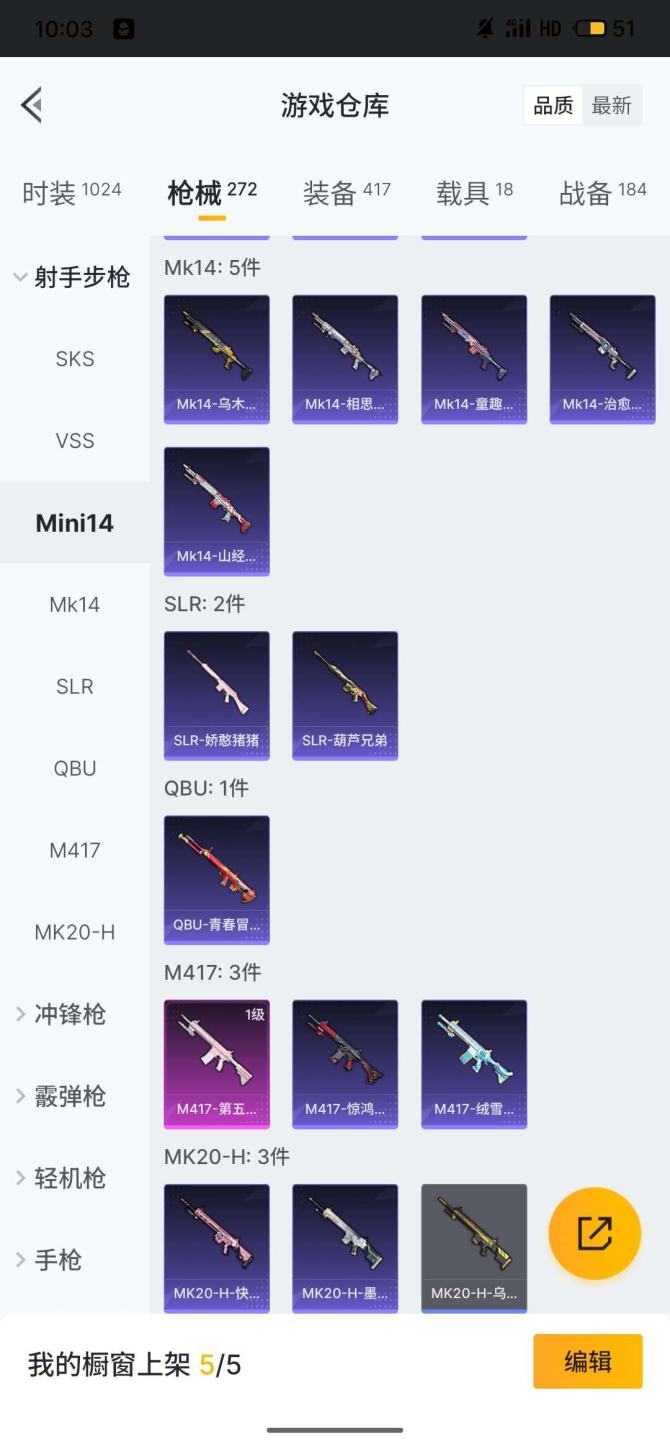Open the 载具 tab
670x1452 pixels.
tap(474, 192)
